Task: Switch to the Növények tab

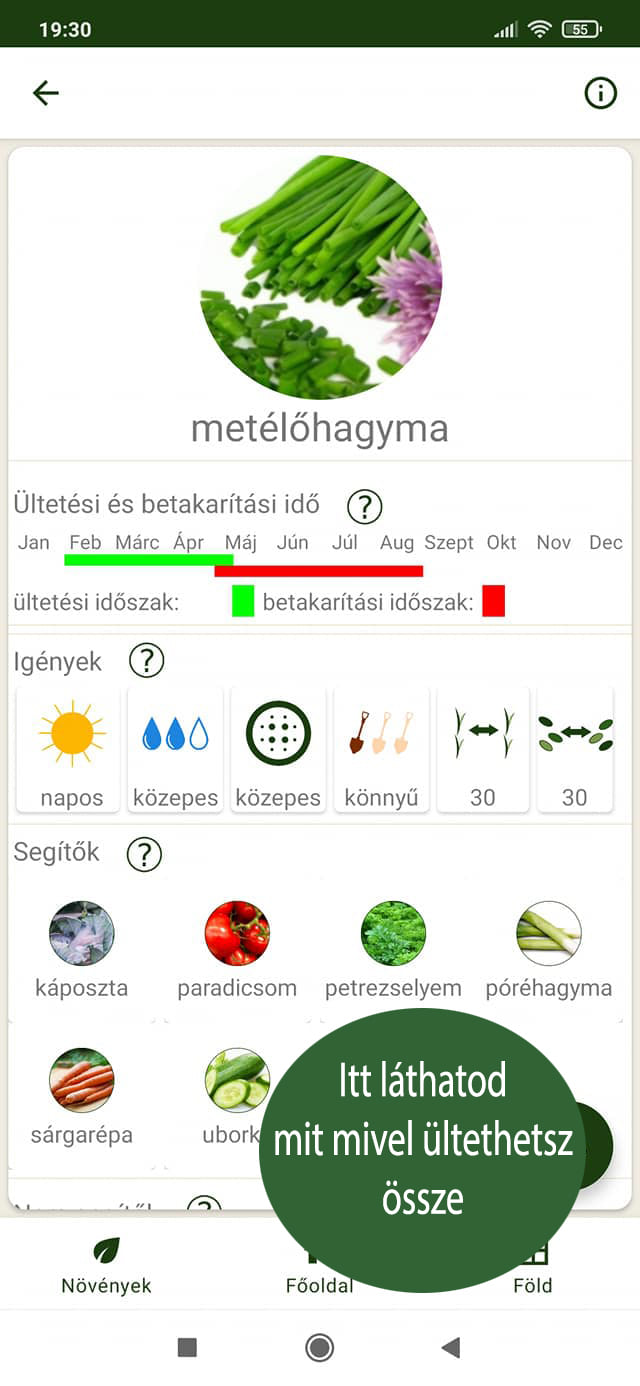Action: click(106, 1264)
